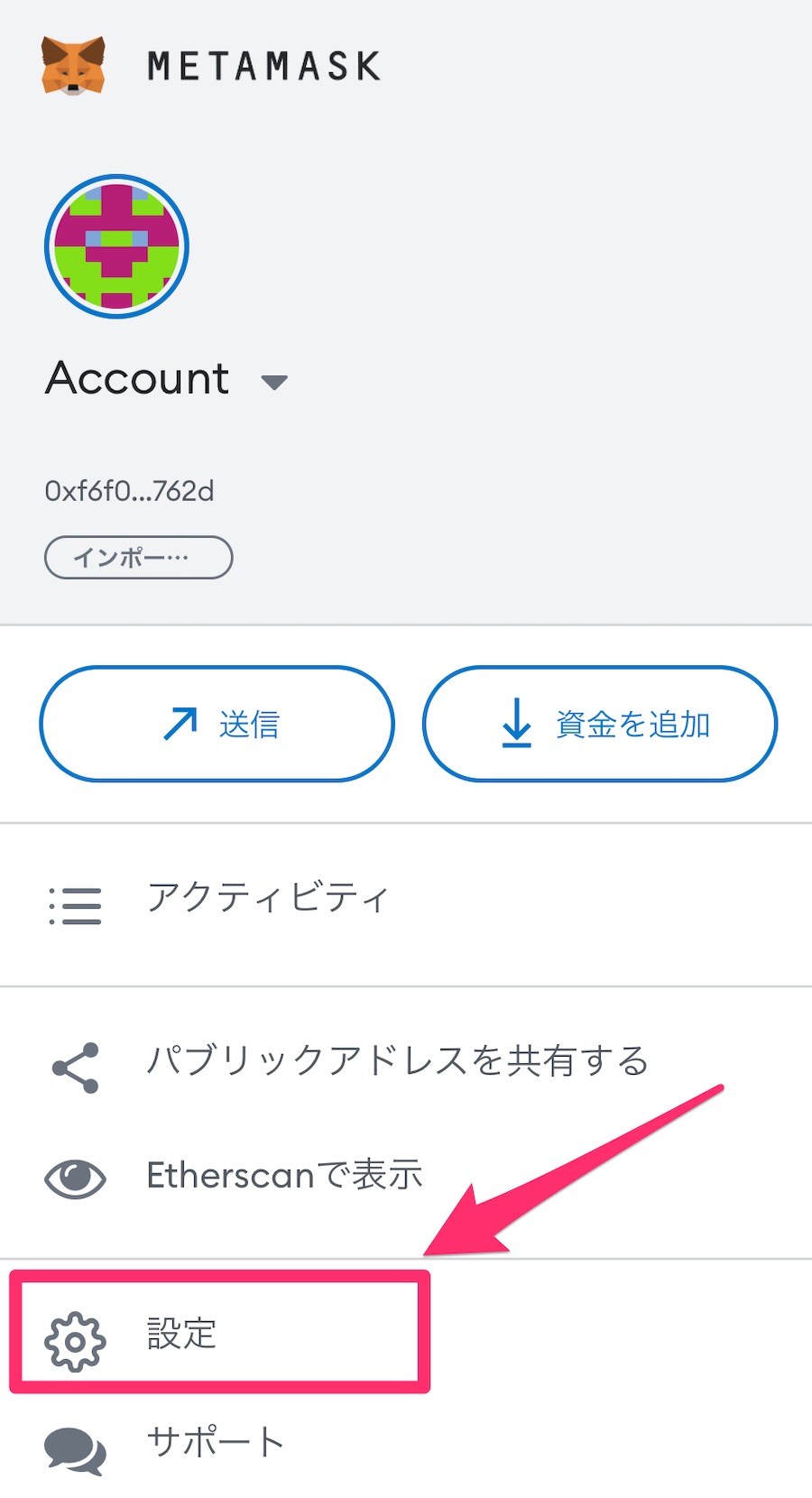Open アクティビティ from the menu
This screenshot has width=812, height=1498.
pyautogui.click(x=268, y=898)
